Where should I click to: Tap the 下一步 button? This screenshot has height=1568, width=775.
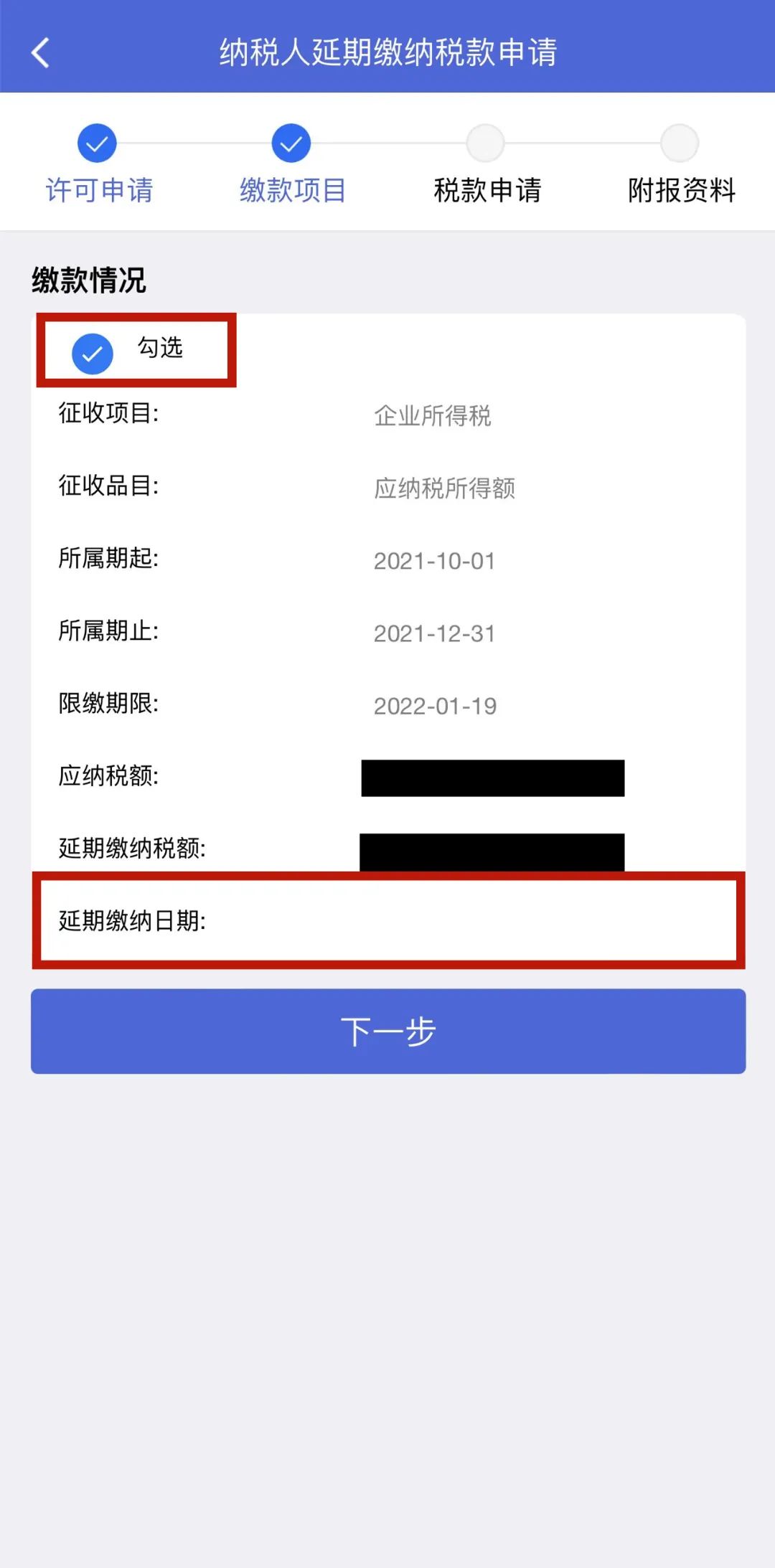tap(388, 1031)
